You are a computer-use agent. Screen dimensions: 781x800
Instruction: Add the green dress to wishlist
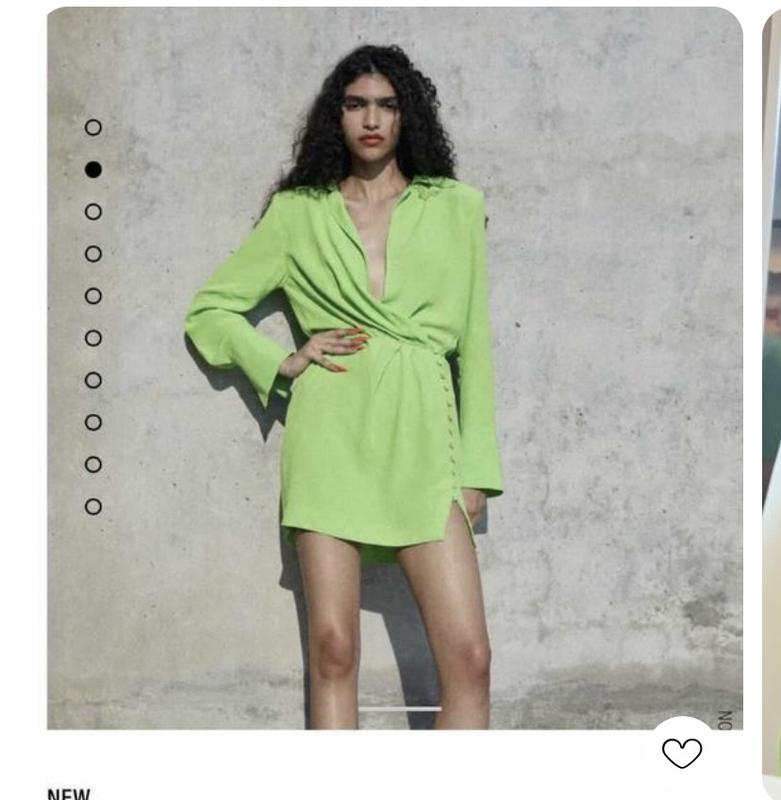click(682, 752)
